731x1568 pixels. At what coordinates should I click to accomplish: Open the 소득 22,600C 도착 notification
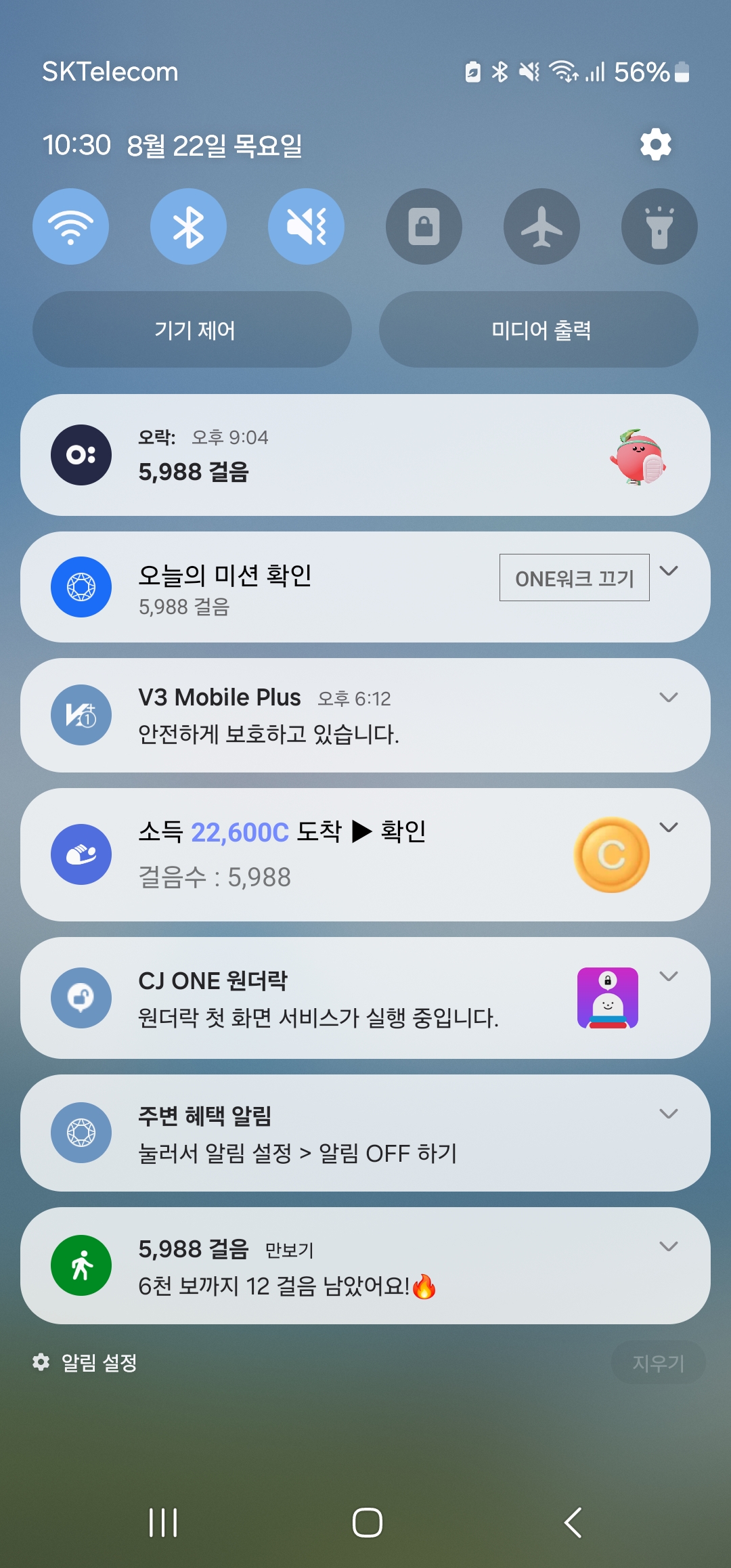tap(338, 854)
